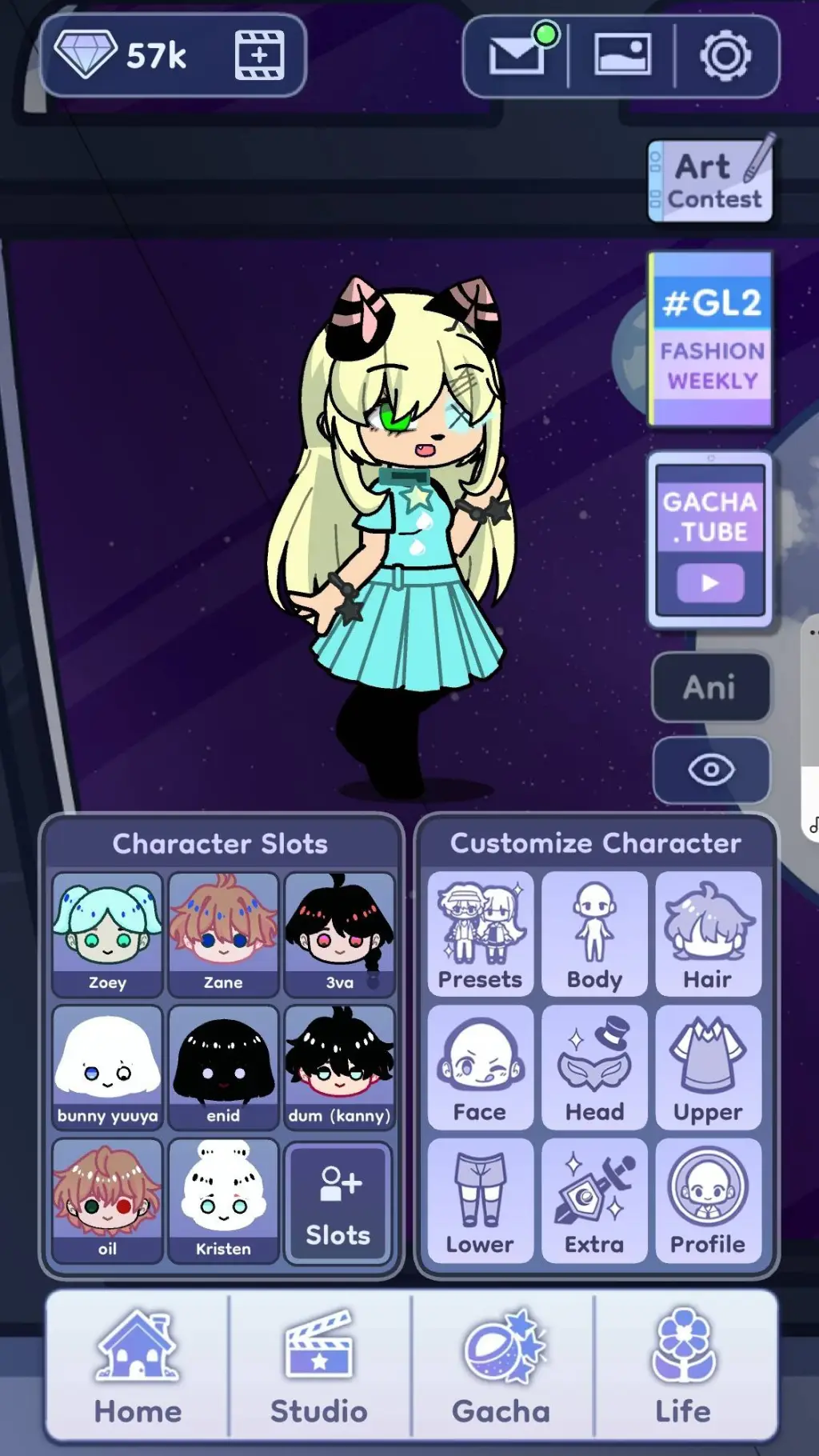The image size is (819, 1456).
Task: Tap the Ani button
Action: (710, 687)
